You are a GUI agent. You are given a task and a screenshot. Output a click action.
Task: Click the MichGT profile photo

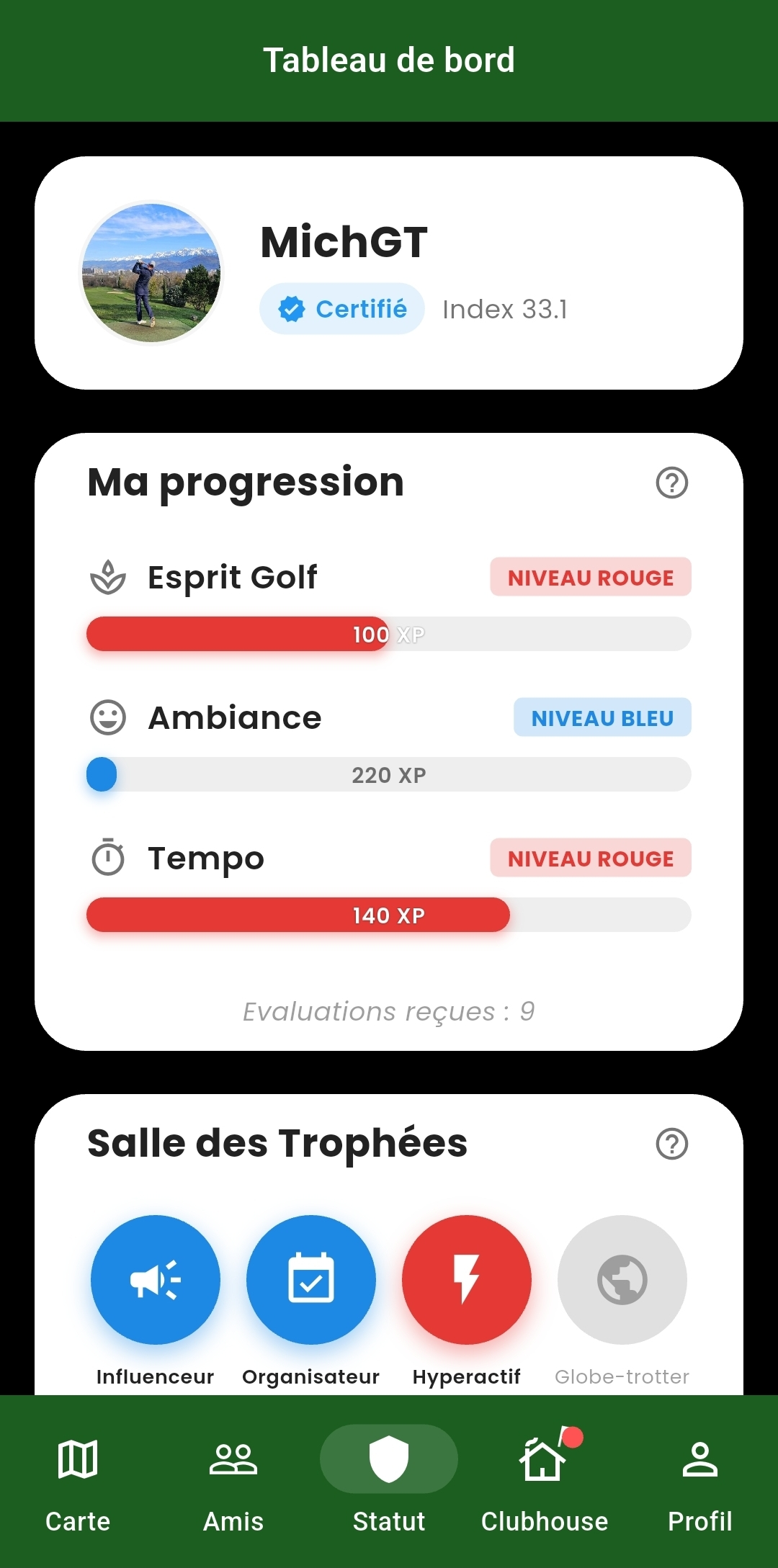point(151,272)
